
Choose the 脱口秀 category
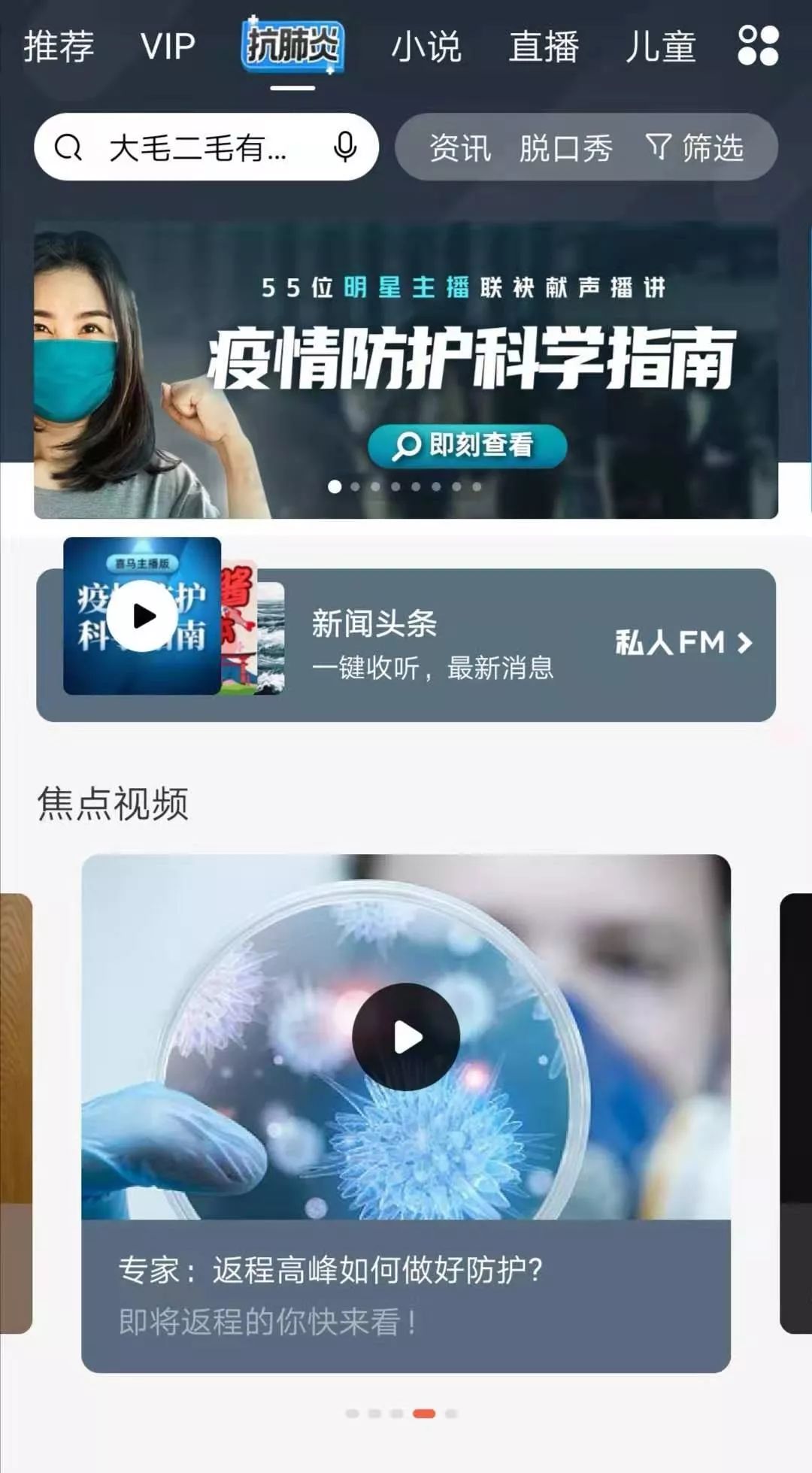click(x=565, y=147)
